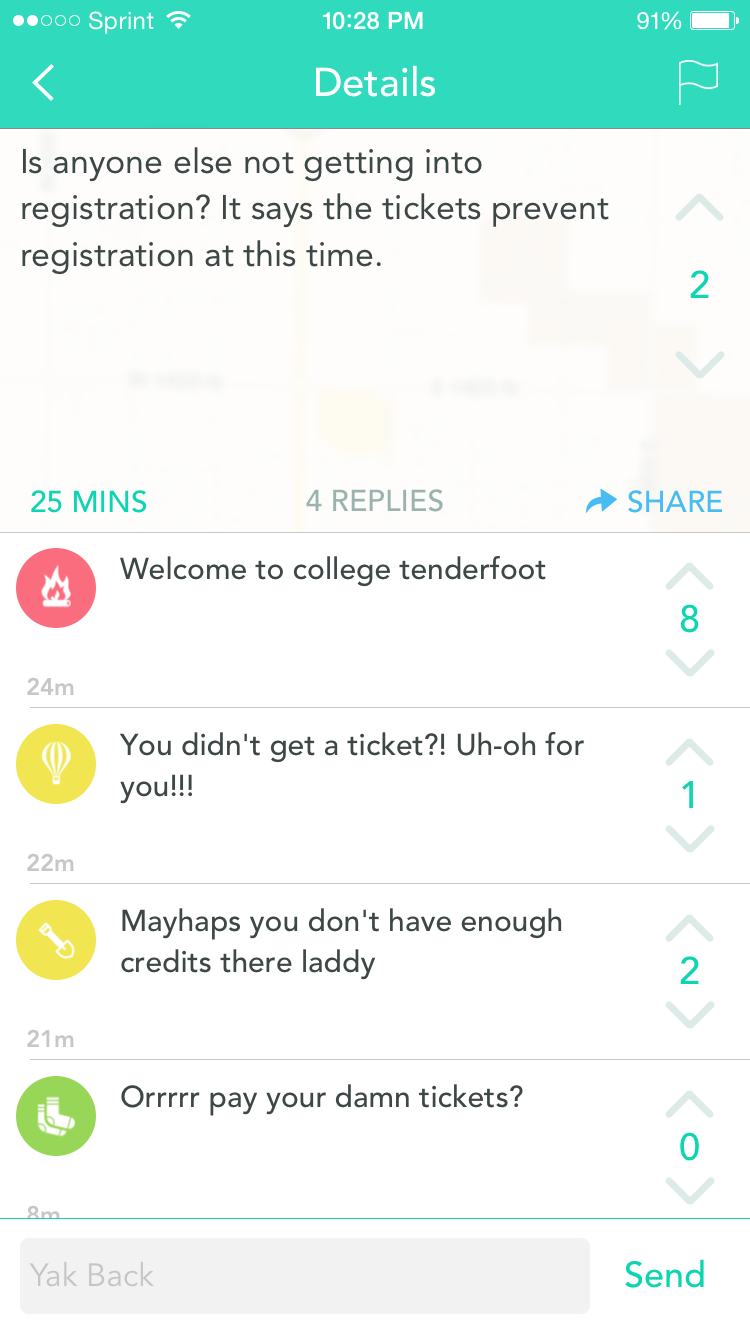Downvote the registration question post
Image resolution: width=750 pixels, height=1334 pixels.
click(699, 364)
